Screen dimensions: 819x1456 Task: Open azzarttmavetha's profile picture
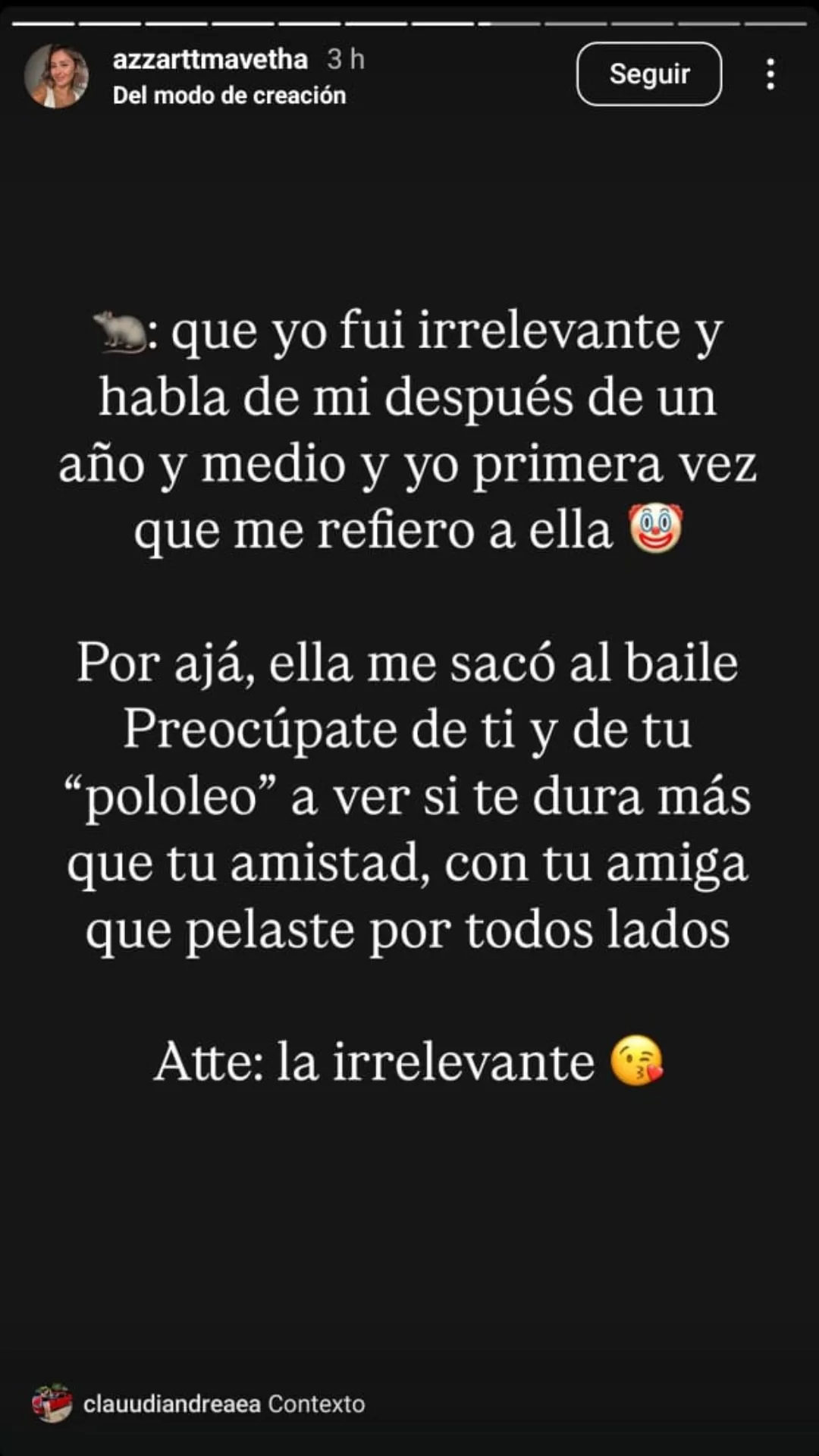point(56,76)
